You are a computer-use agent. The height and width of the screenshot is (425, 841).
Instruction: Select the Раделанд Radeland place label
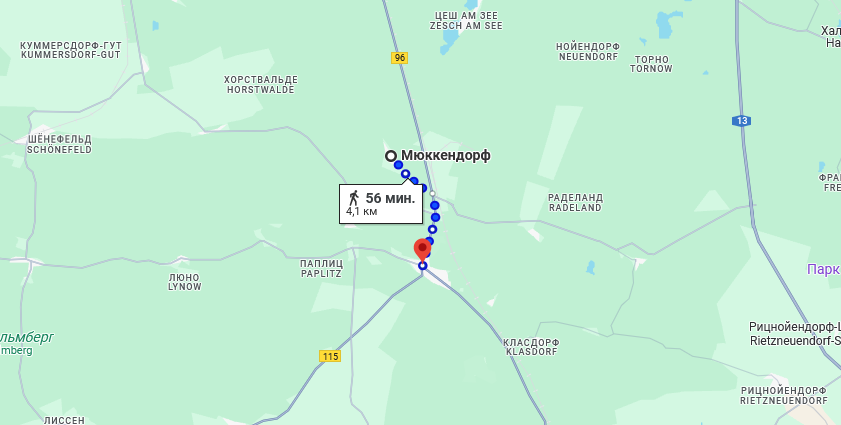[x=575, y=203]
